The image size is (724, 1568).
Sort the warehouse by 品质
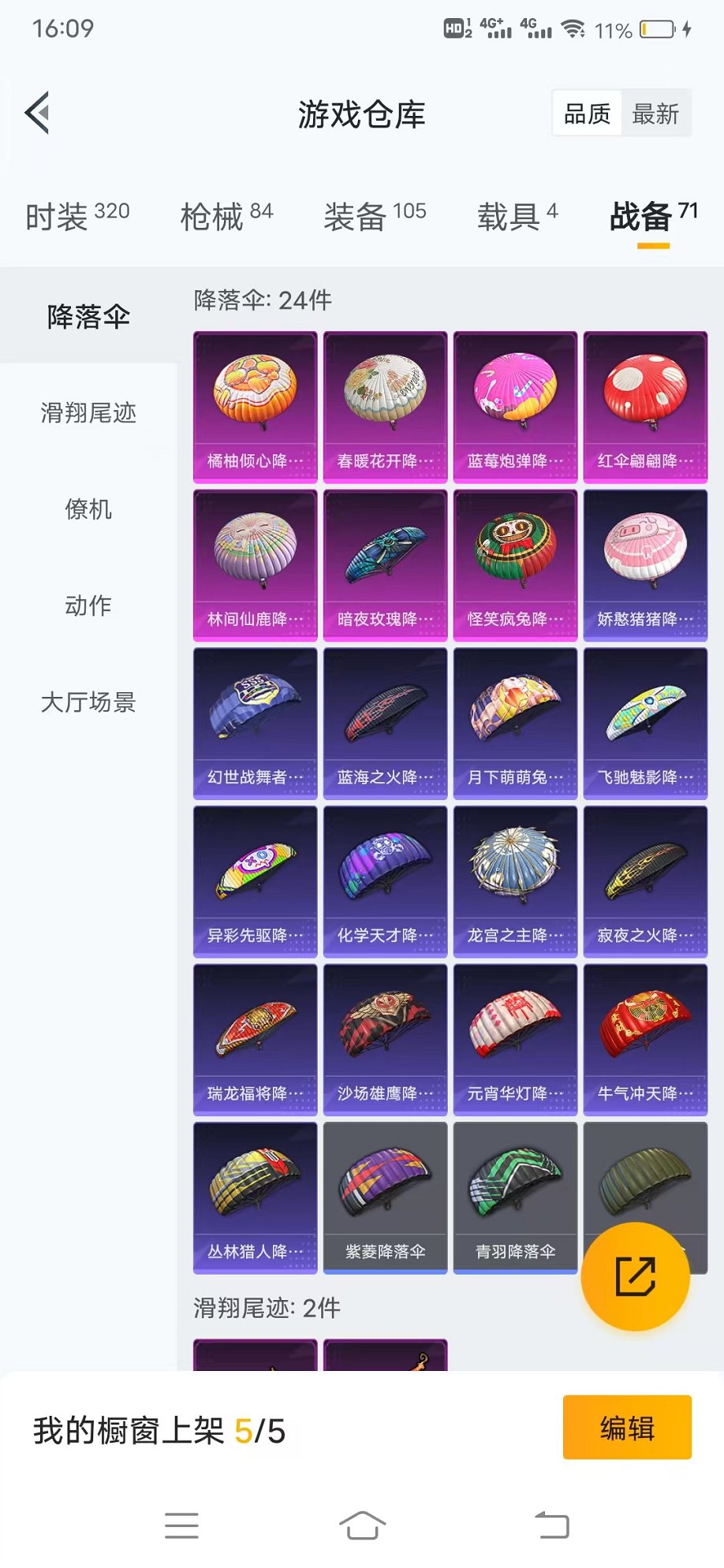(x=587, y=114)
